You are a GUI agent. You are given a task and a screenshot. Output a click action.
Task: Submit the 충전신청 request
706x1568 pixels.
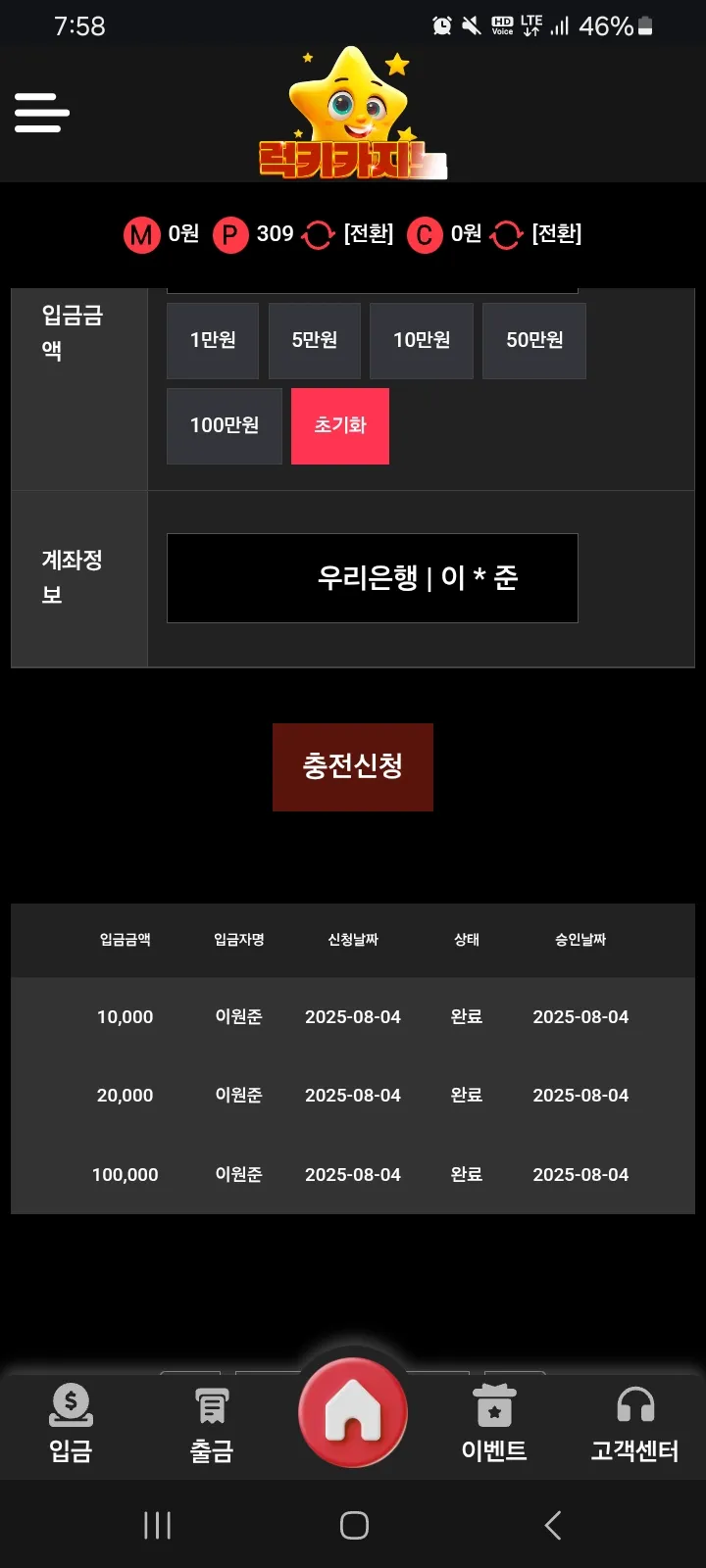(353, 766)
